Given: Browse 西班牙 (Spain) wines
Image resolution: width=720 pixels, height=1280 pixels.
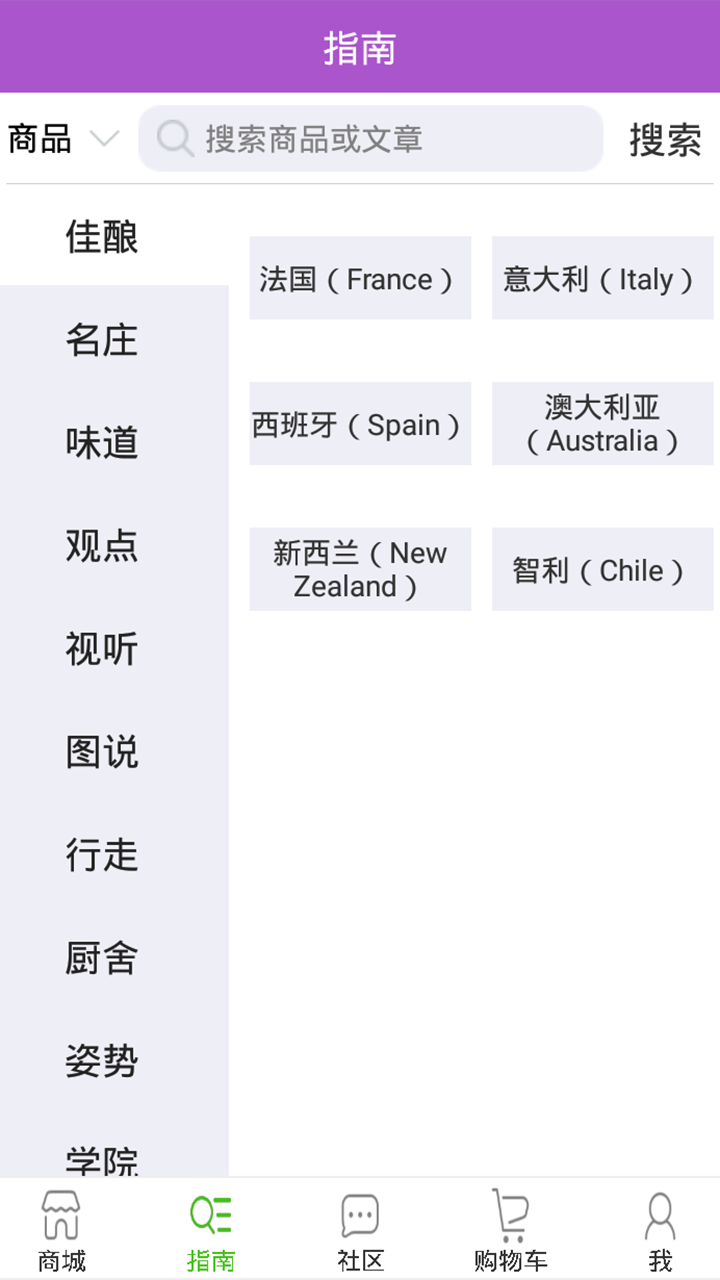Looking at the screenshot, I should 360,424.
